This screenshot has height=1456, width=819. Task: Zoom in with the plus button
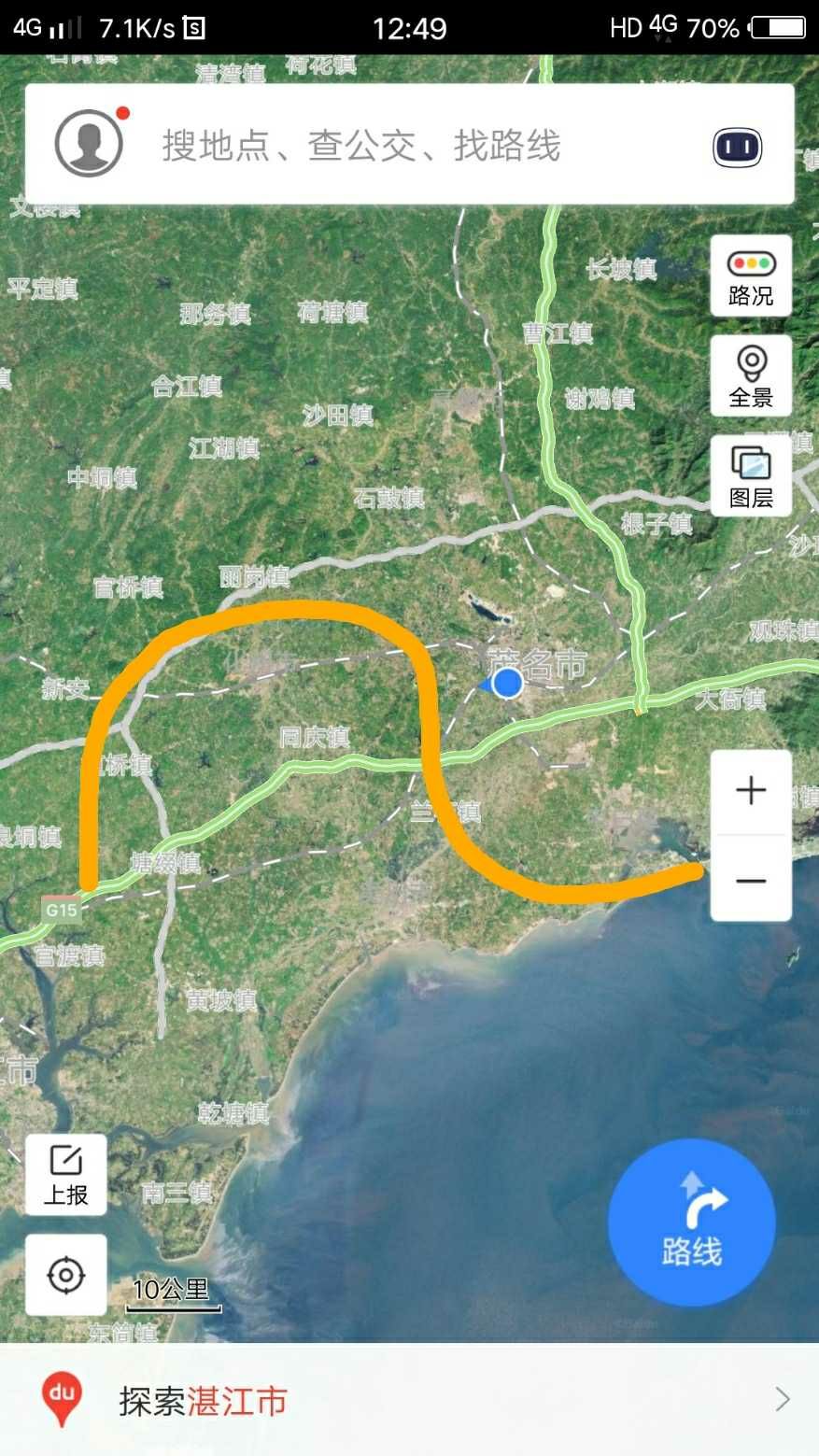point(751,792)
